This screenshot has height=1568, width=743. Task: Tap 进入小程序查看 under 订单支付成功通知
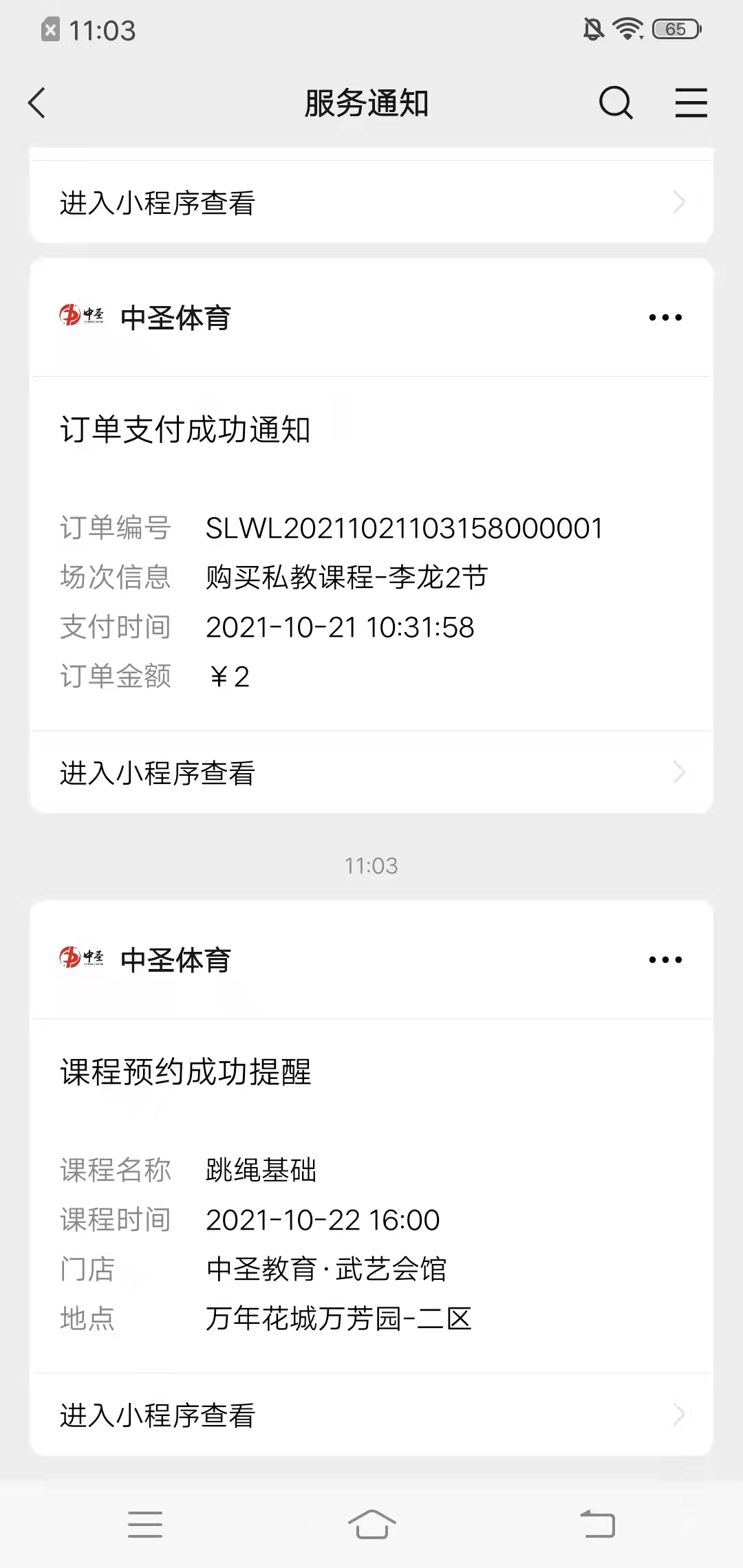pyautogui.click(x=371, y=773)
